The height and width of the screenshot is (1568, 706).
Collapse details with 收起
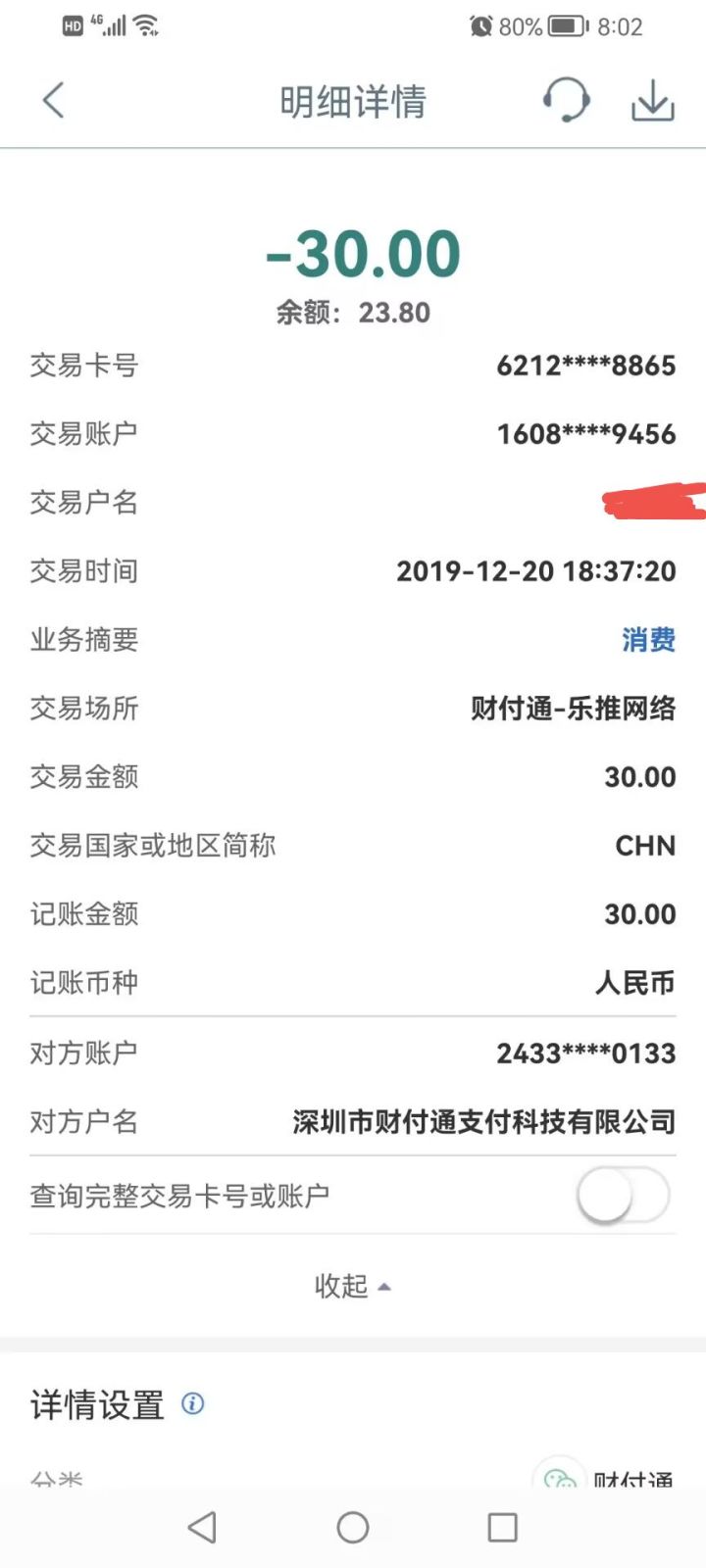click(x=352, y=1286)
